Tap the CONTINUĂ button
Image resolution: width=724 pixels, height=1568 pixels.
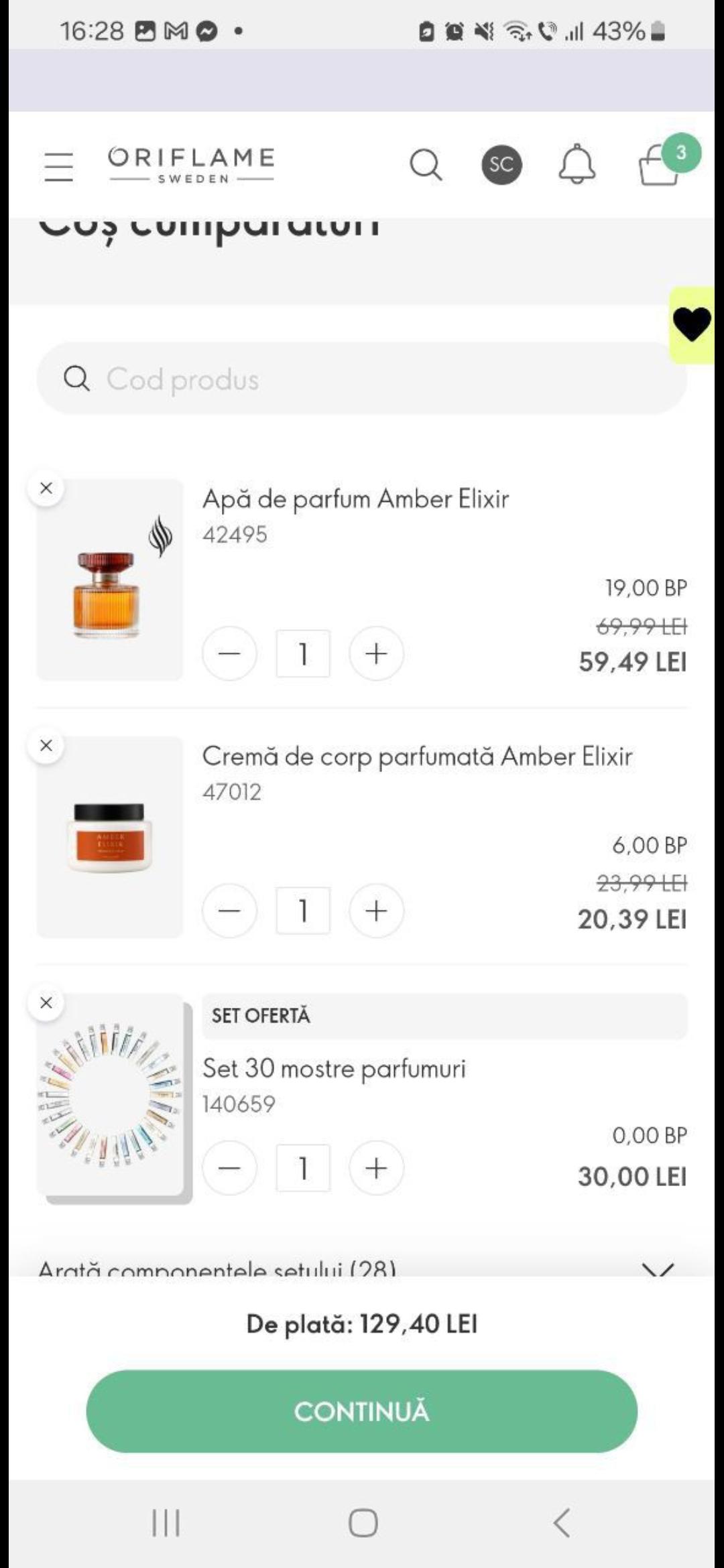tap(362, 1411)
